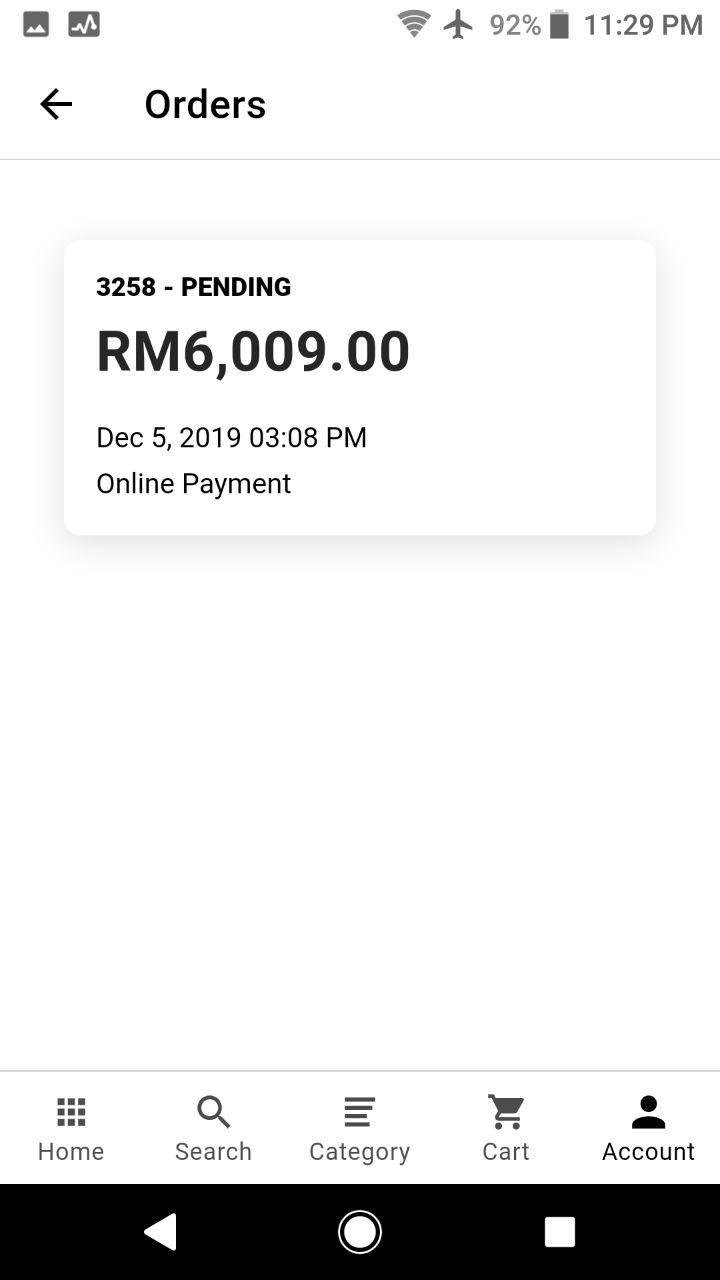Image resolution: width=720 pixels, height=1280 pixels.
Task: Open the Search tab
Action: click(x=213, y=1128)
